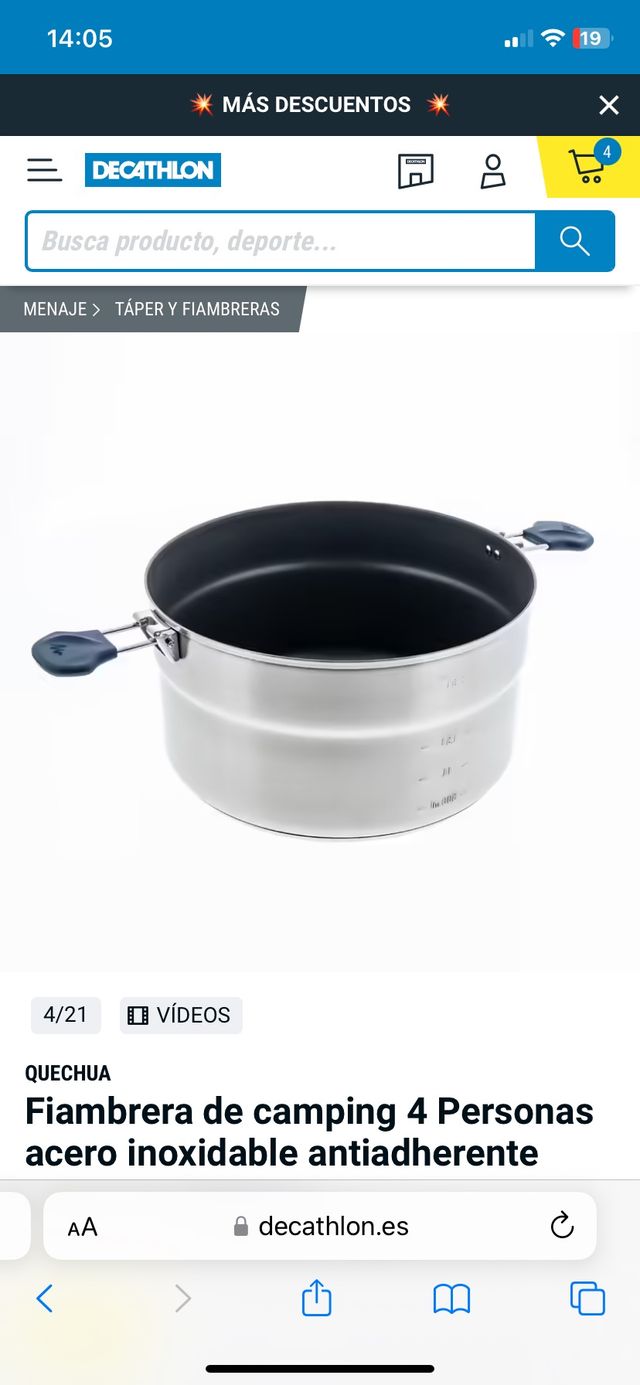Share this page
Image resolution: width=640 pixels, height=1385 pixels.
coord(316,1298)
